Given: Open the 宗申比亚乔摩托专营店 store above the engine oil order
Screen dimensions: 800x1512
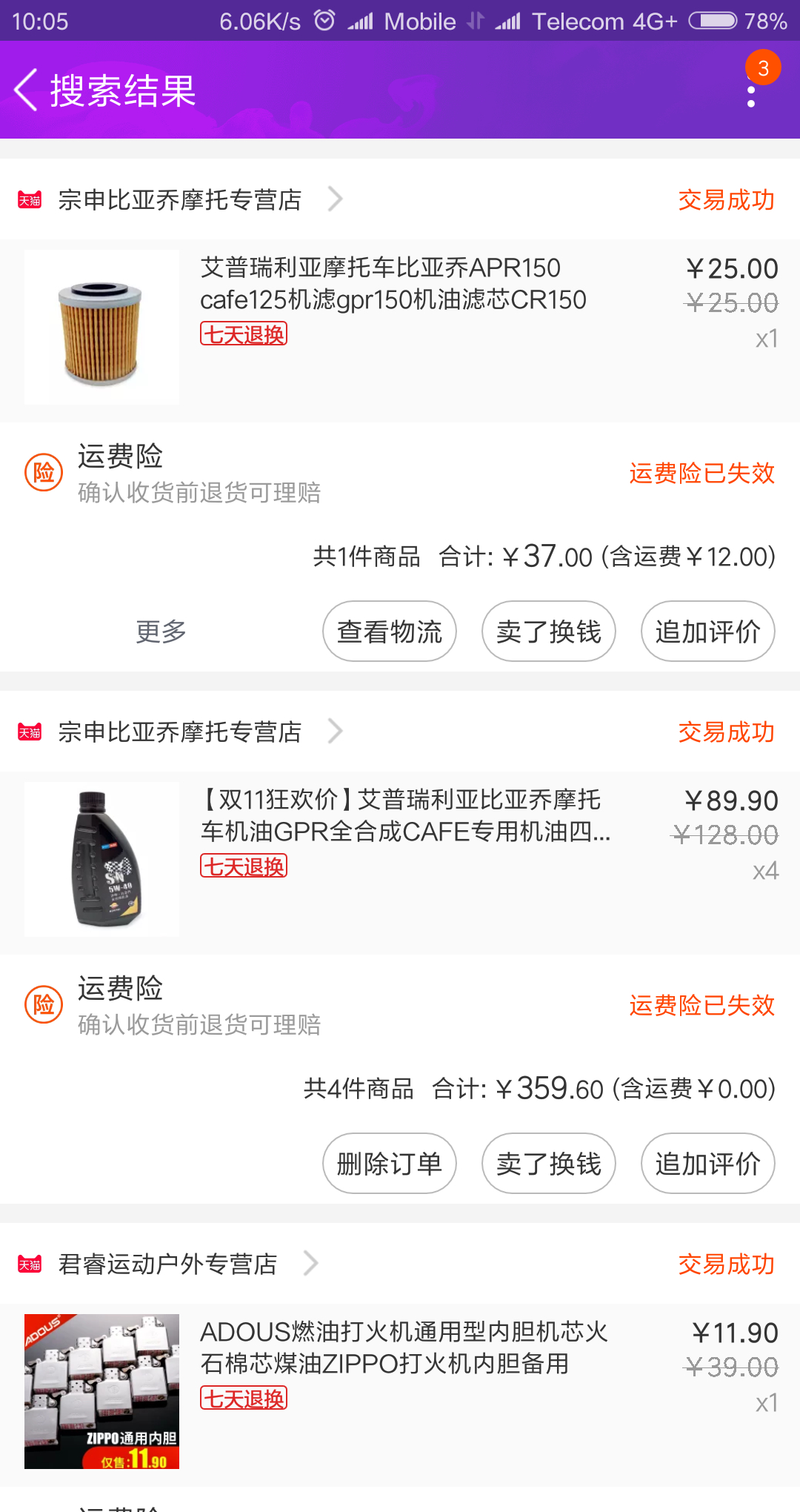Looking at the screenshot, I should coord(180,732).
